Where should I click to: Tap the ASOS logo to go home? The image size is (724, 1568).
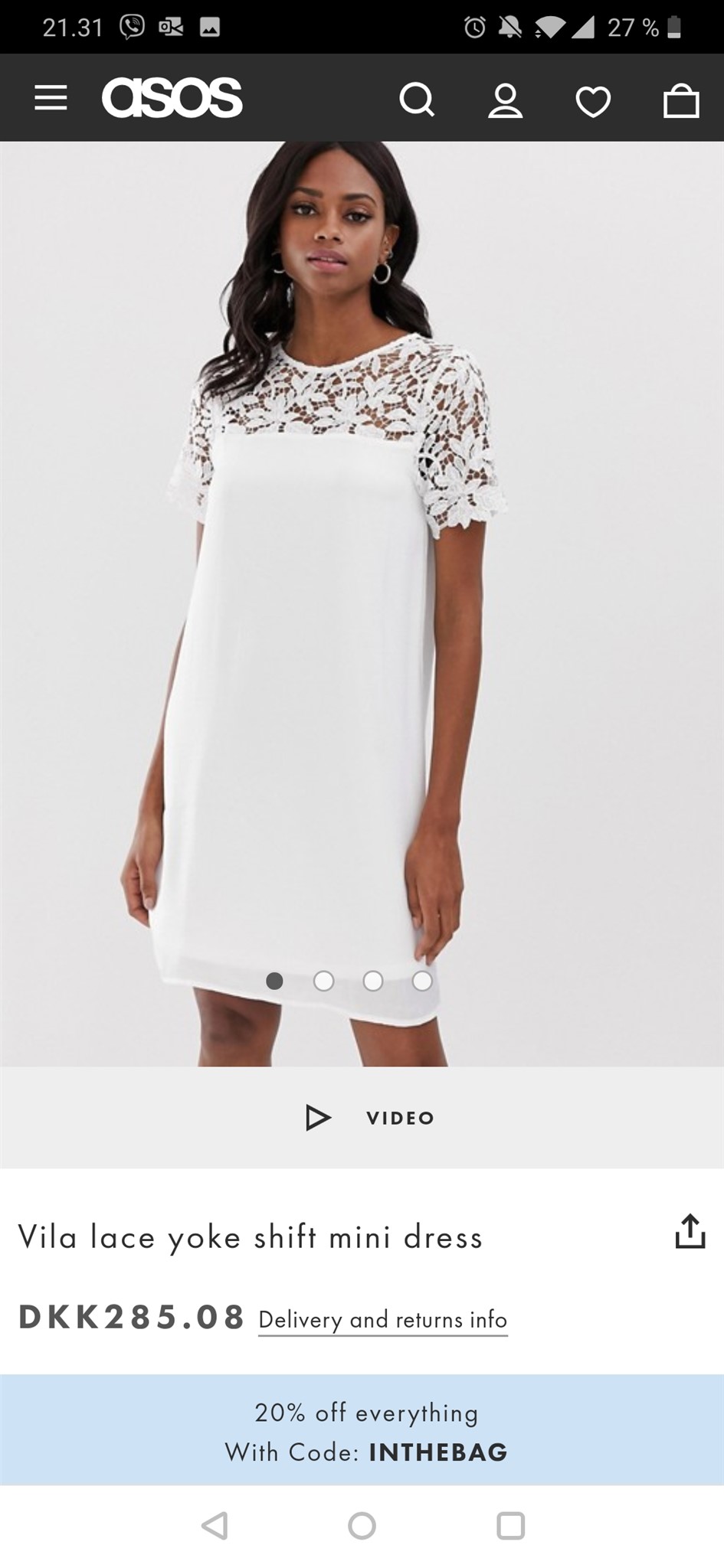click(172, 98)
